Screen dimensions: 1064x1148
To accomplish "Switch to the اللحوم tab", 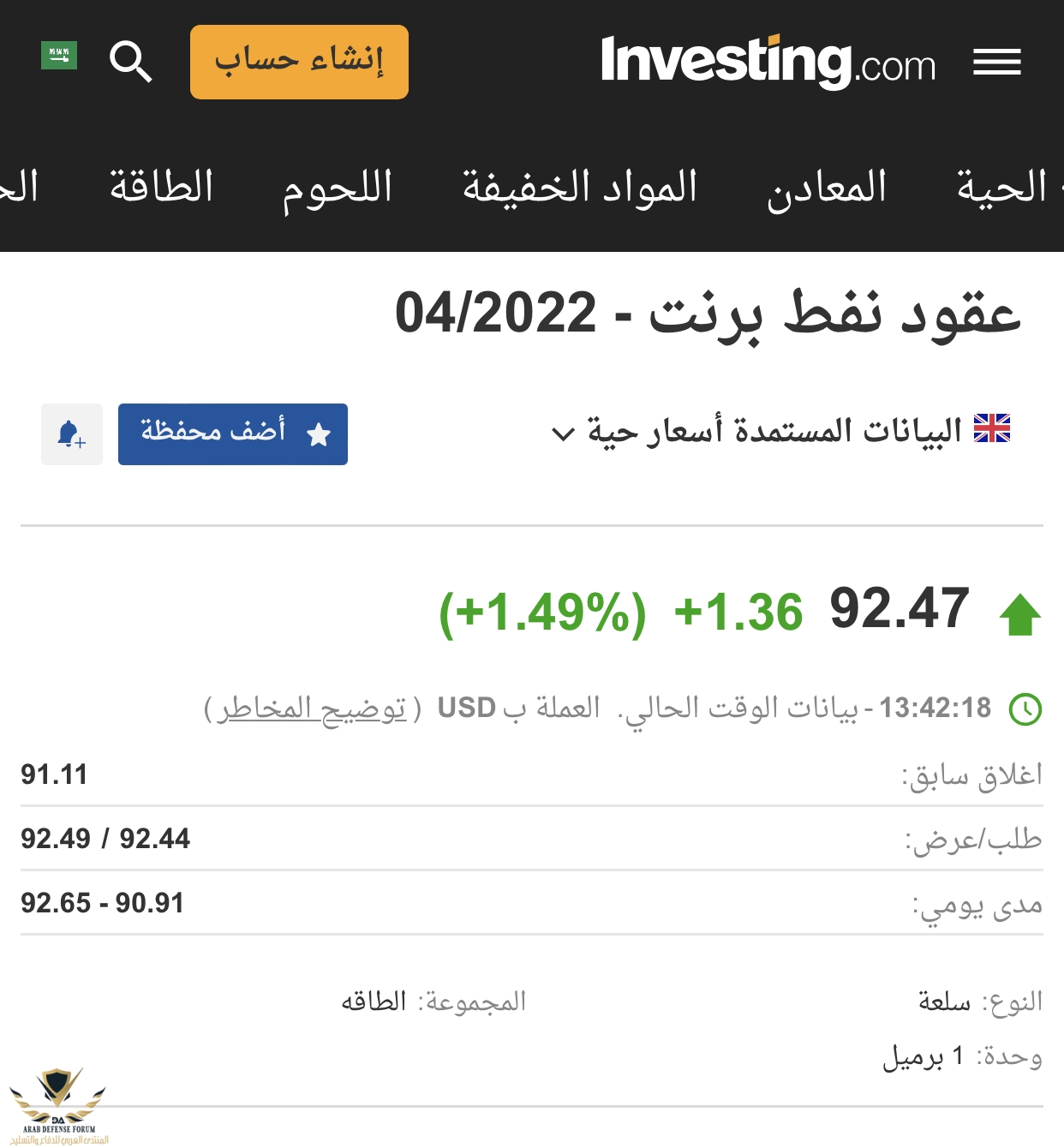I will point(338,188).
